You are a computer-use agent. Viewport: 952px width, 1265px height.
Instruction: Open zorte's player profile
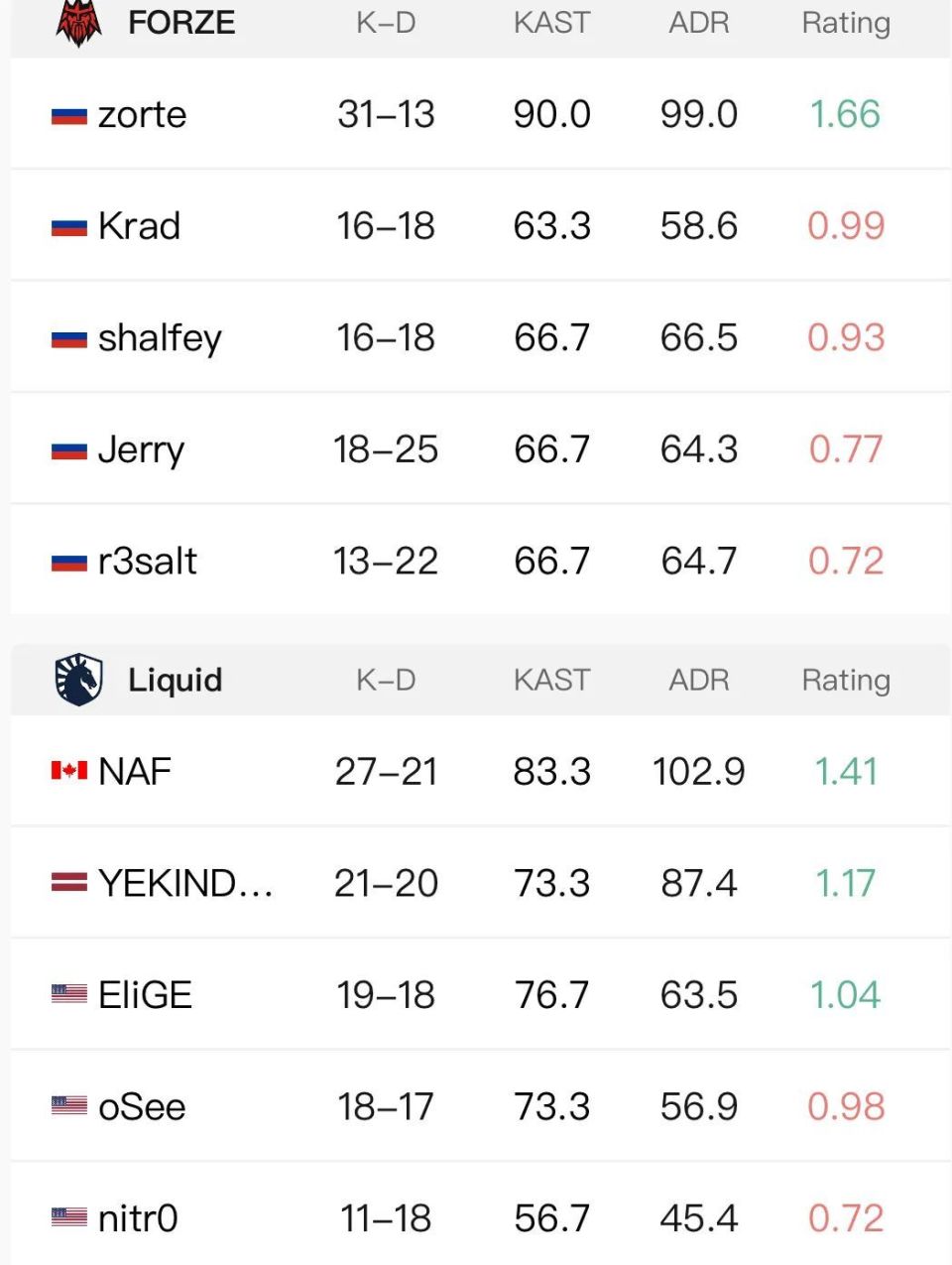click(142, 115)
